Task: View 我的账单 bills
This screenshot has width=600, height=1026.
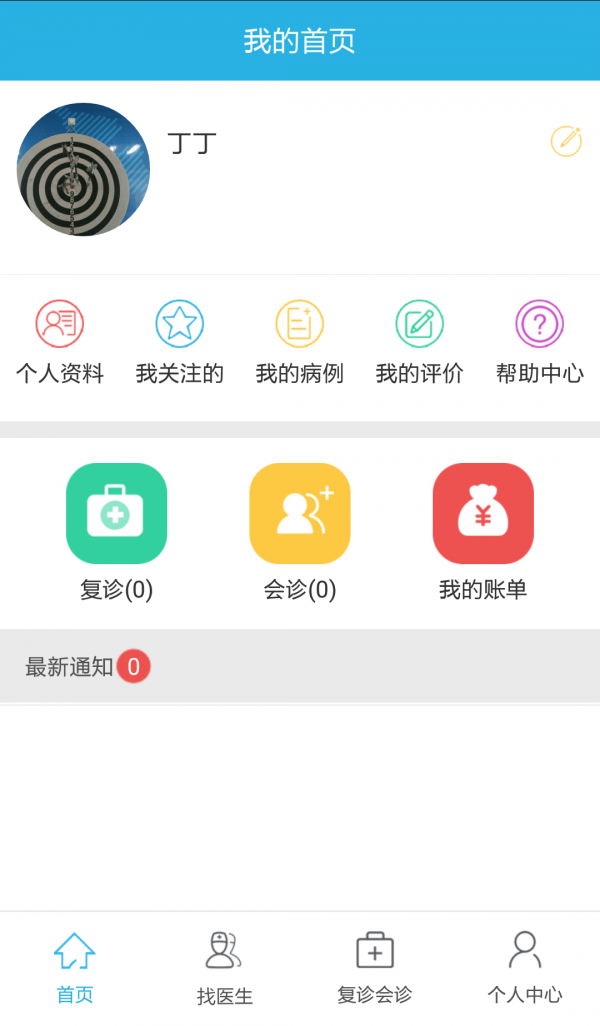Action: (x=483, y=530)
